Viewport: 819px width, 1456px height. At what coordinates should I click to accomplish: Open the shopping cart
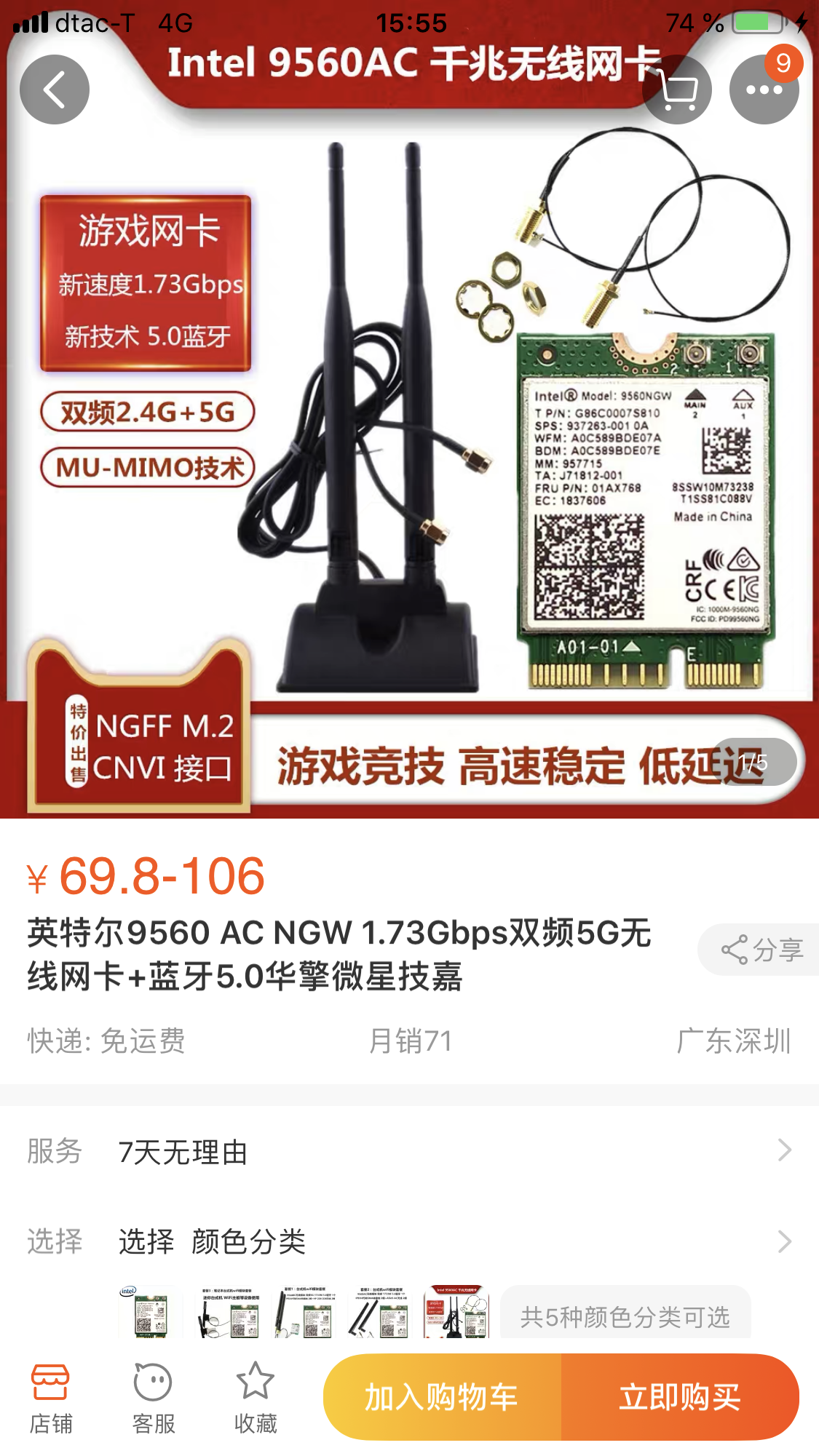[x=677, y=91]
